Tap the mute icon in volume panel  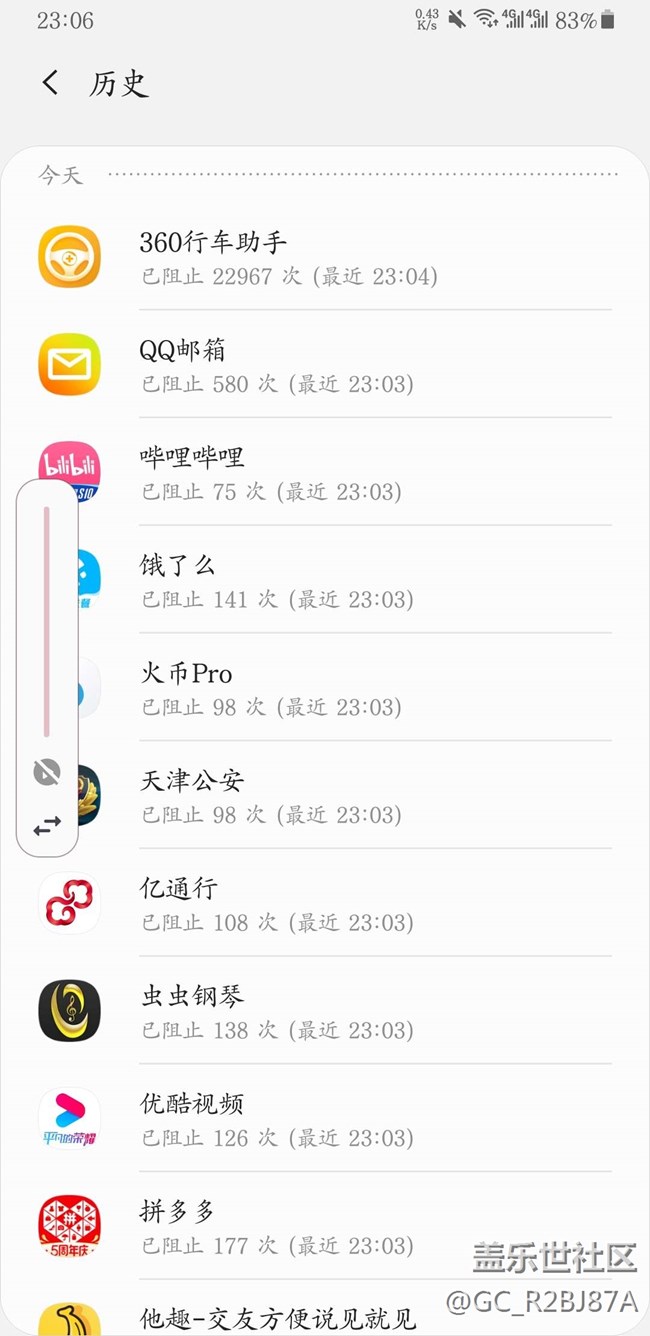coord(47,772)
